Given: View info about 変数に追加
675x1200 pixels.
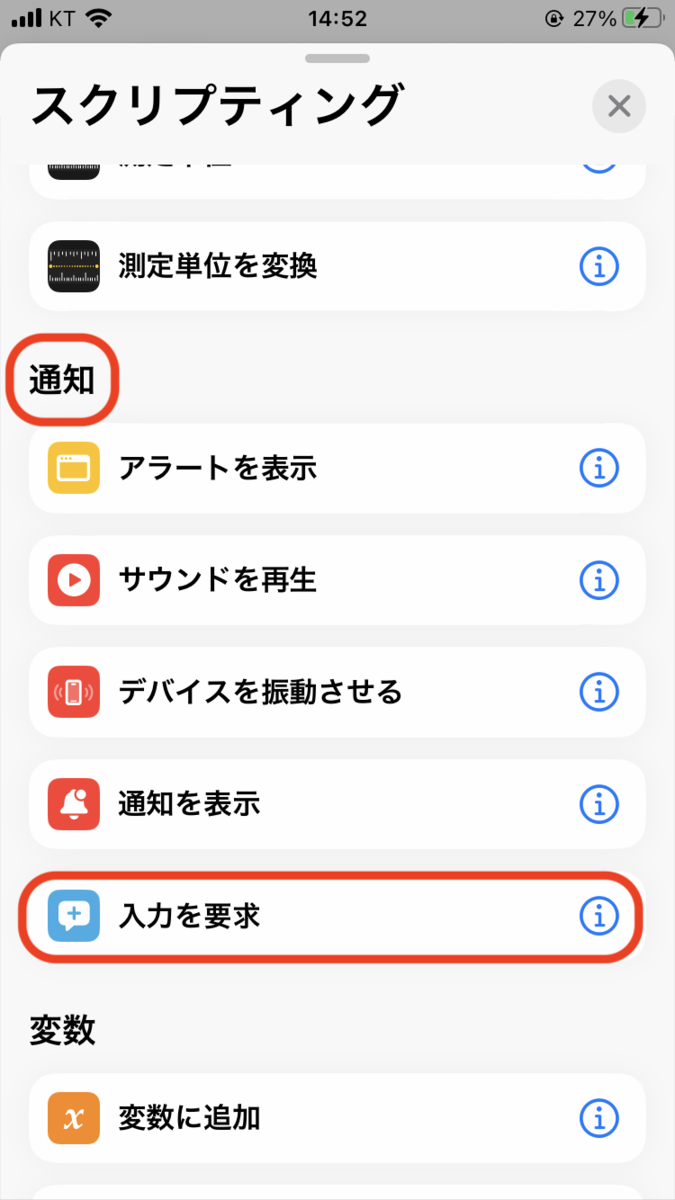Looking at the screenshot, I should point(599,1117).
